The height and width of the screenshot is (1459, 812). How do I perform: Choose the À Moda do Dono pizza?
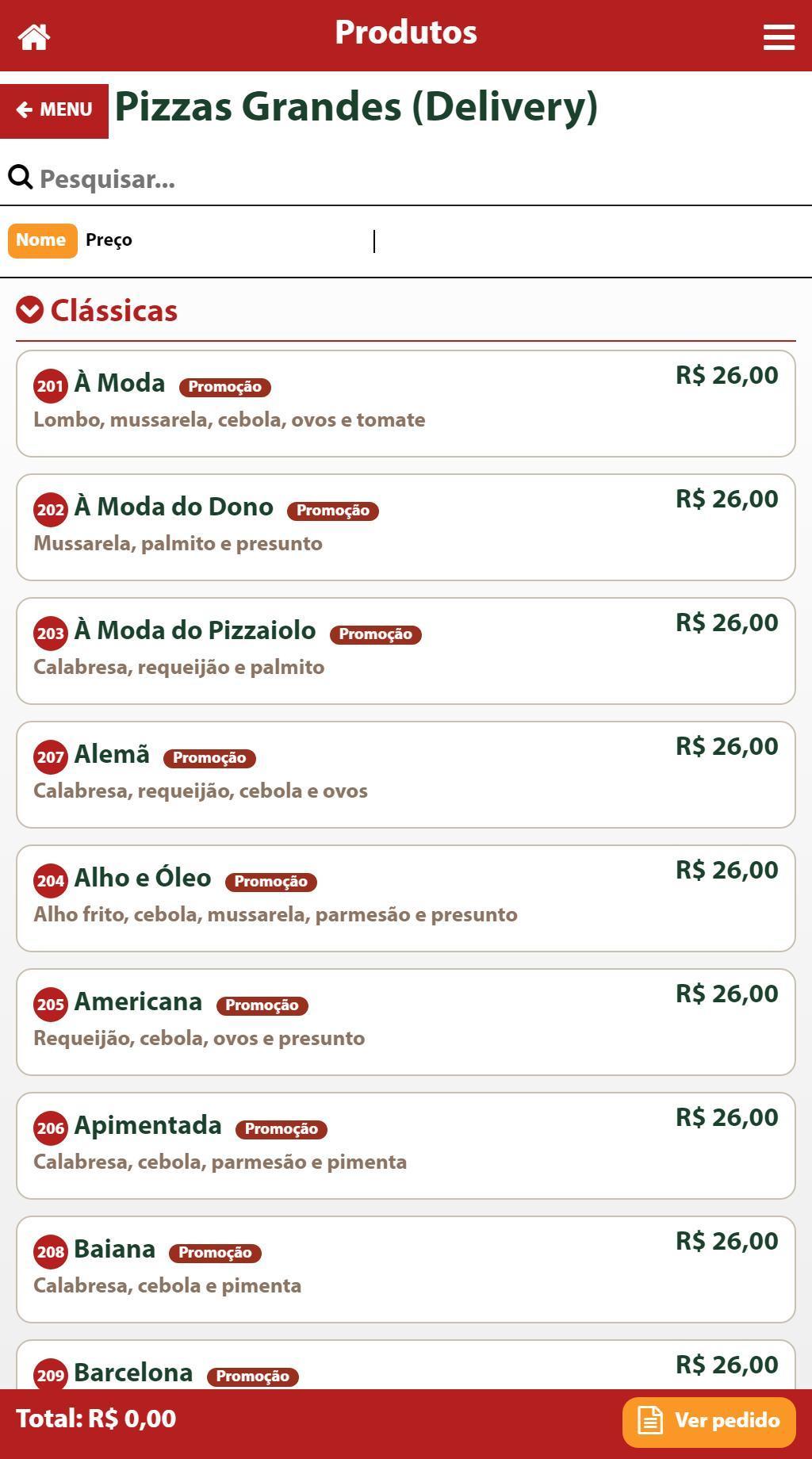(406, 527)
